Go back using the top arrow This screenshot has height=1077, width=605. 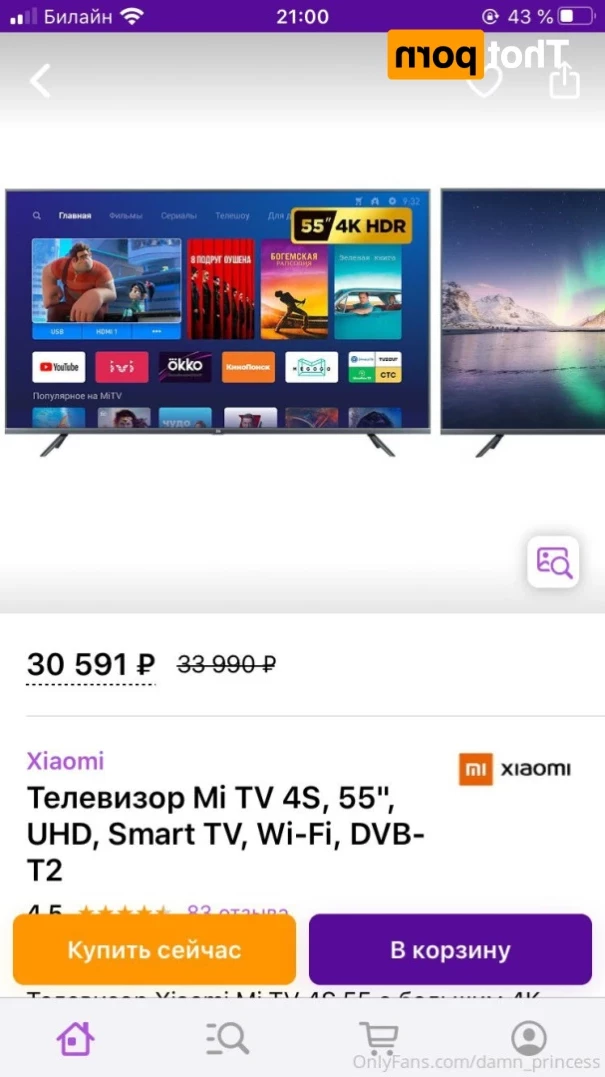(x=41, y=80)
